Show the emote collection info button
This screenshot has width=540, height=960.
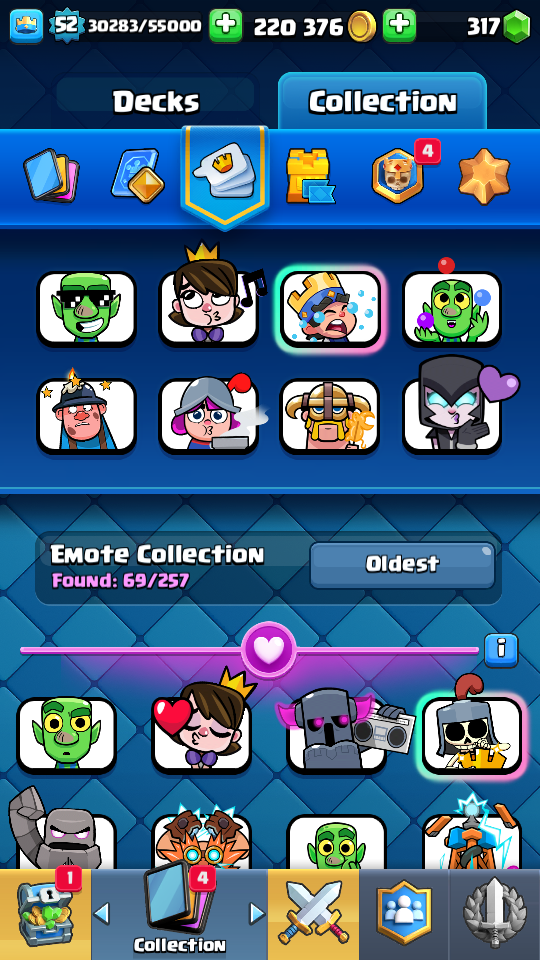(x=501, y=650)
